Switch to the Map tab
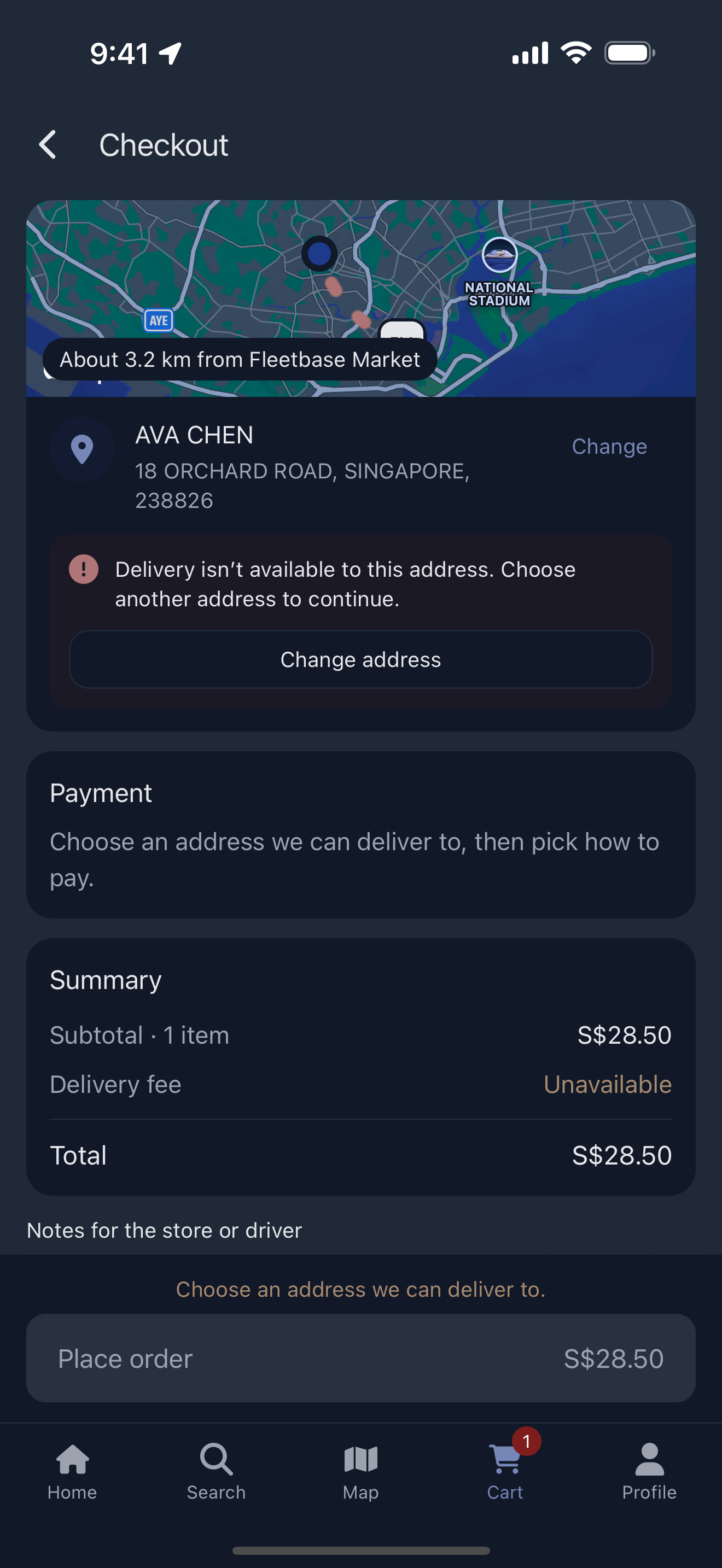 pyautogui.click(x=360, y=1472)
